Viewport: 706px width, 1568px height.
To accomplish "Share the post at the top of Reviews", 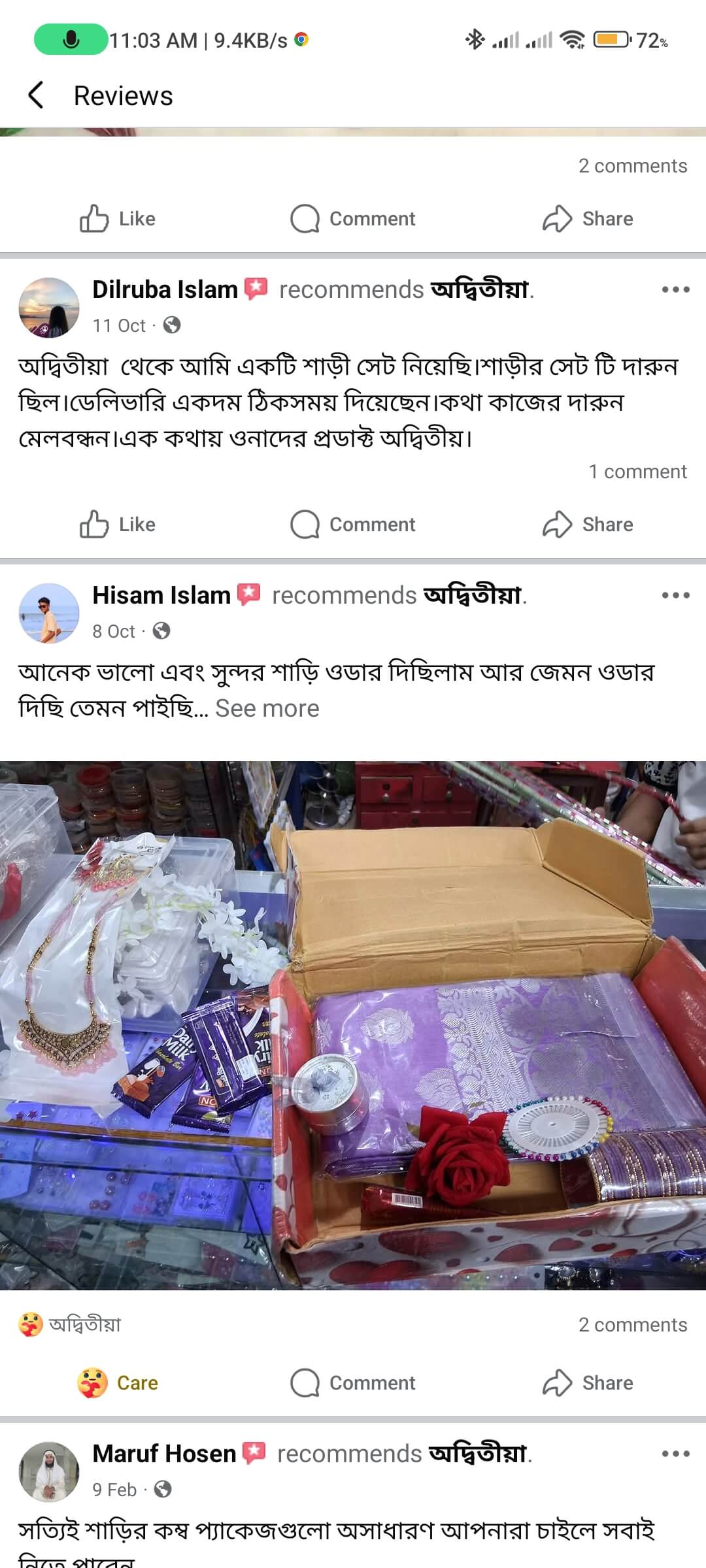I will pyautogui.click(x=588, y=219).
